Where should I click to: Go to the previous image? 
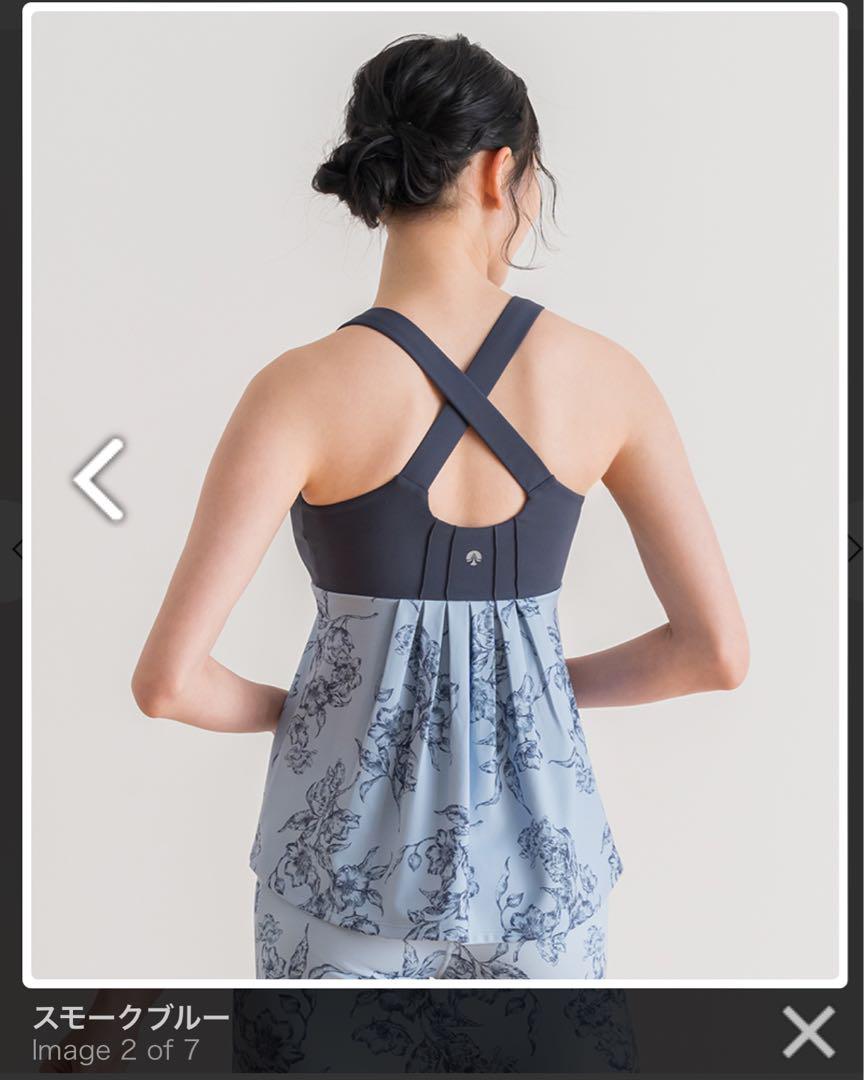(99, 479)
